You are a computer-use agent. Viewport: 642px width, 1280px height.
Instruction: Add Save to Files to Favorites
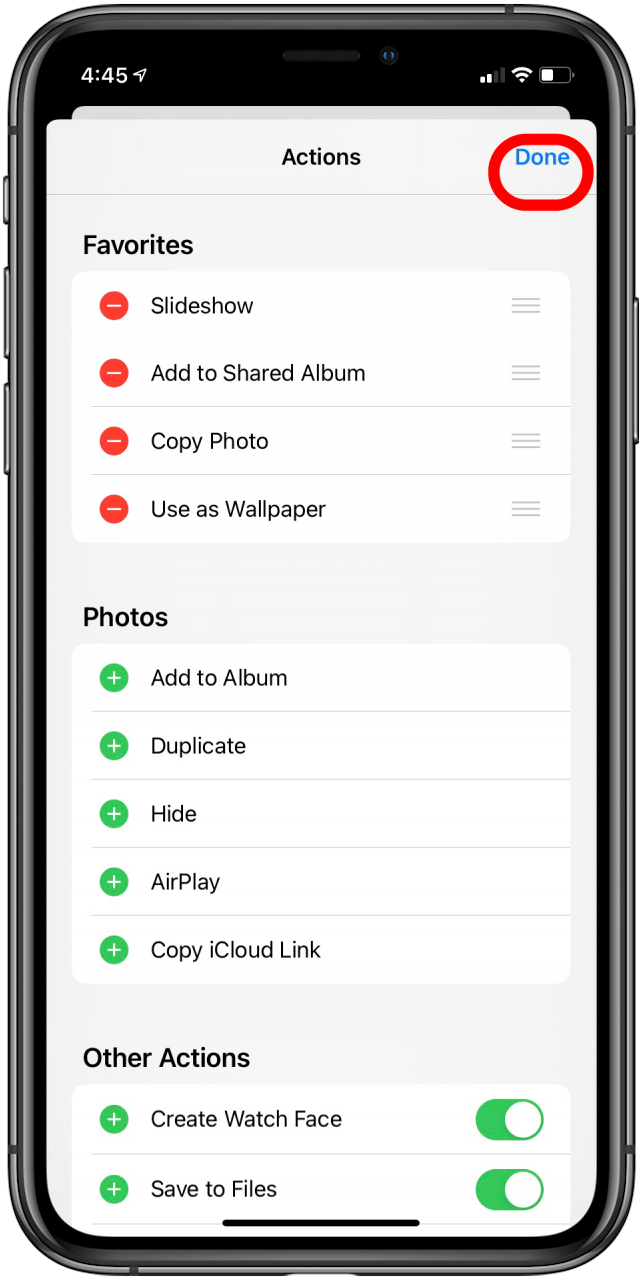(114, 1189)
